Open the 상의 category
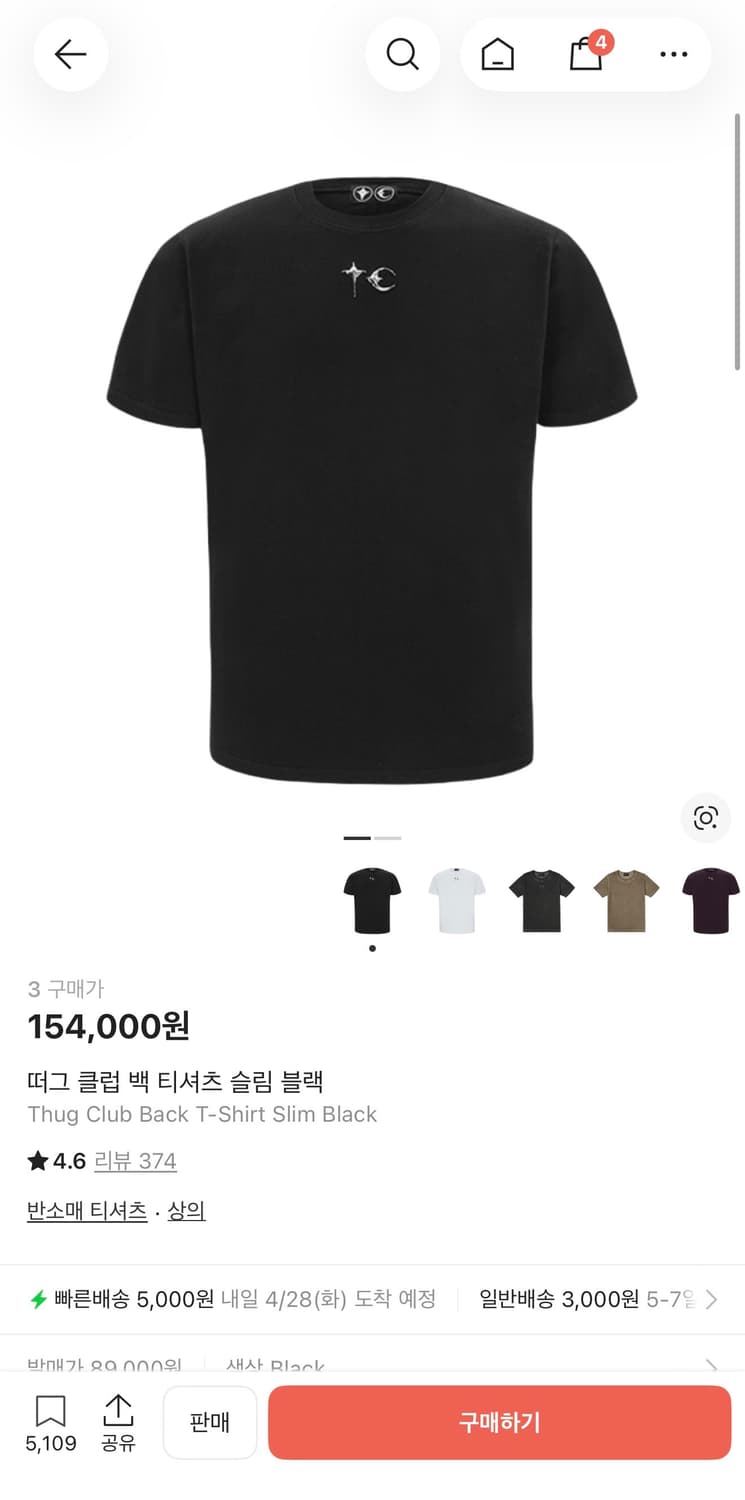 tap(186, 1210)
